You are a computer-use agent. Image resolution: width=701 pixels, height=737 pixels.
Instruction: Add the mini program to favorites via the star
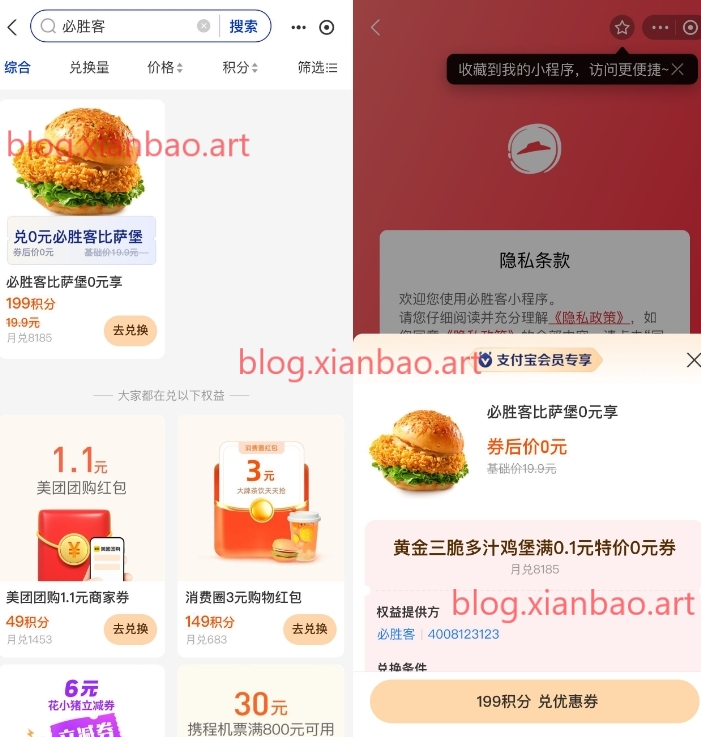[x=622, y=27]
